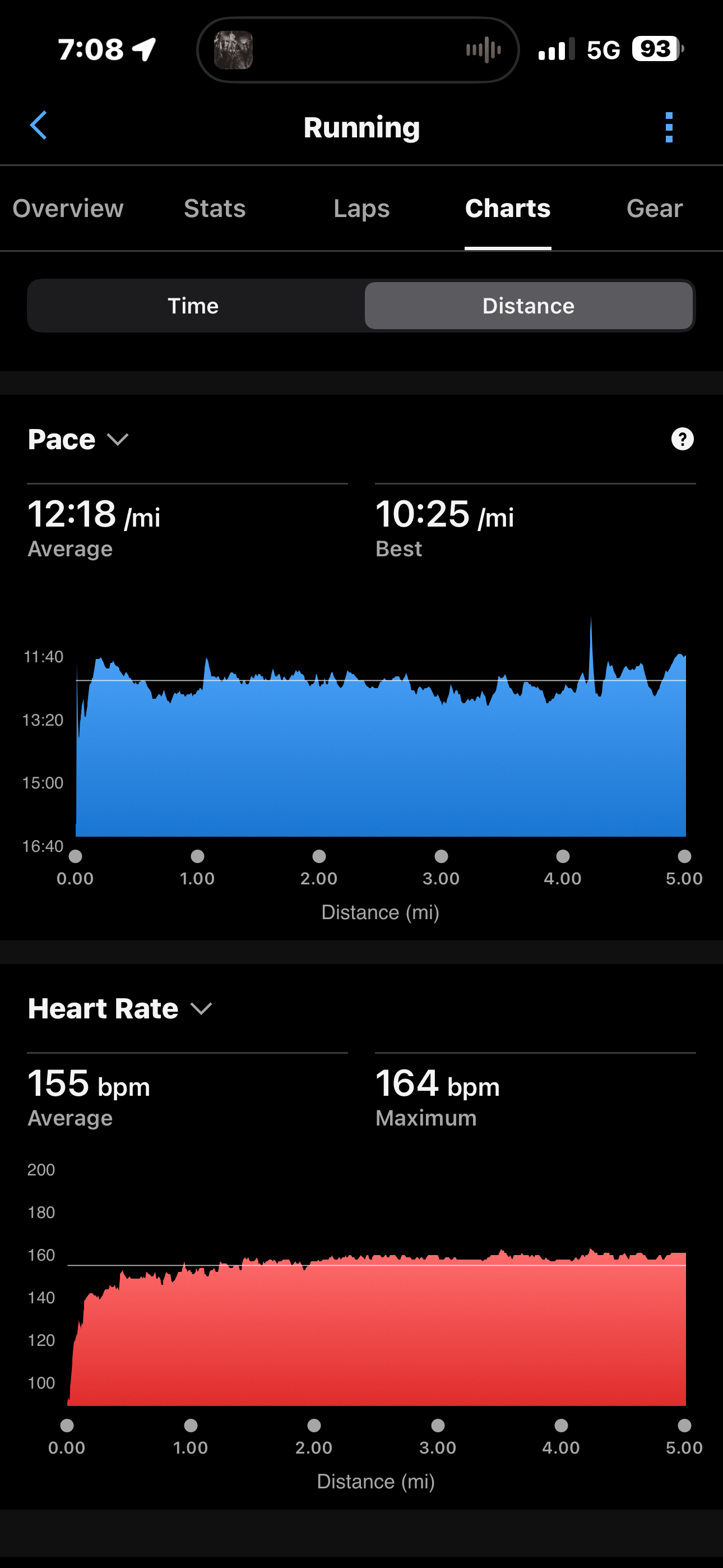Switch to the Overview tab
723x1568 pixels.
pos(68,208)
